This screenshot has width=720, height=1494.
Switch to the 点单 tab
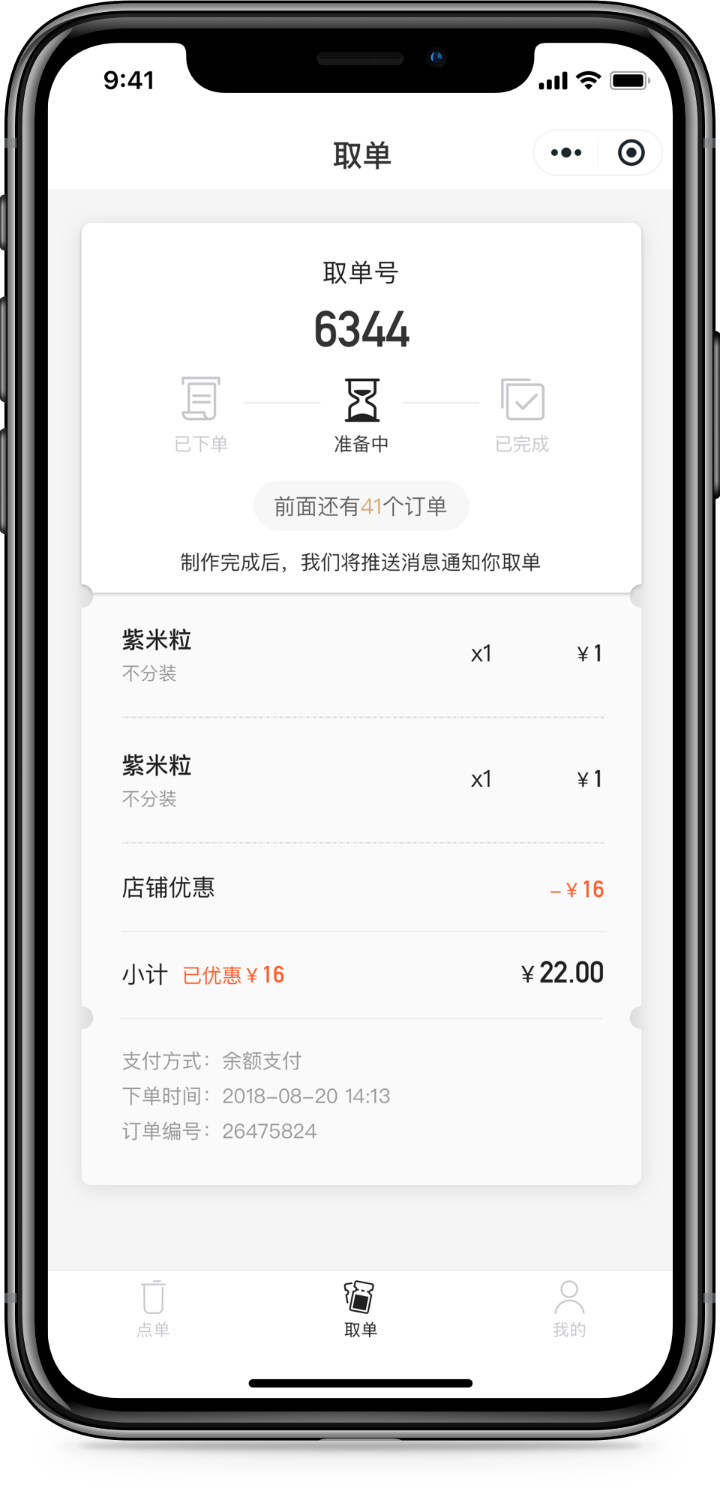[x=153, y=1308]
